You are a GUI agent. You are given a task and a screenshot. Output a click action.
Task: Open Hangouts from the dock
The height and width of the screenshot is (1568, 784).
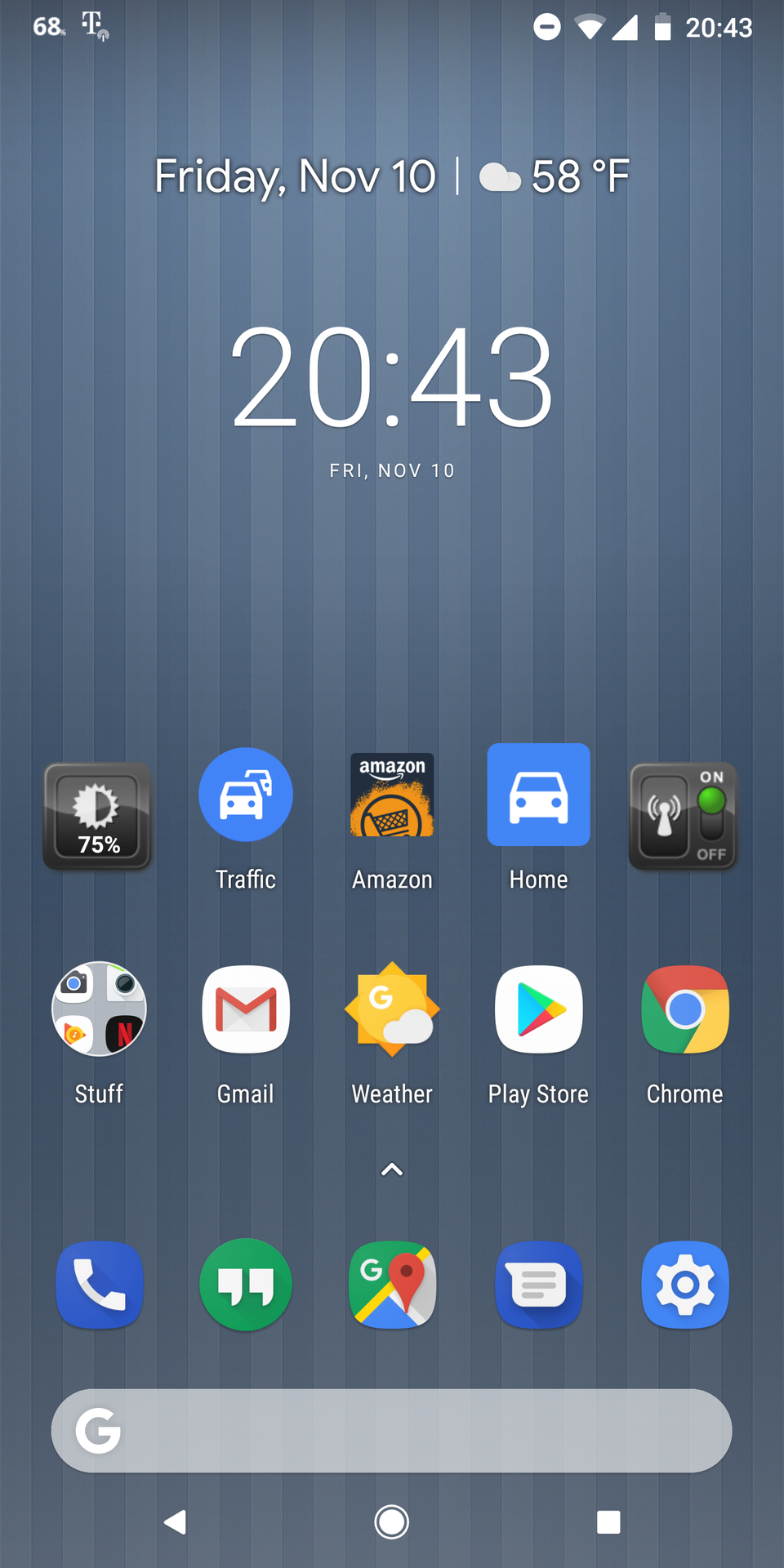[x=245, y=1285]
